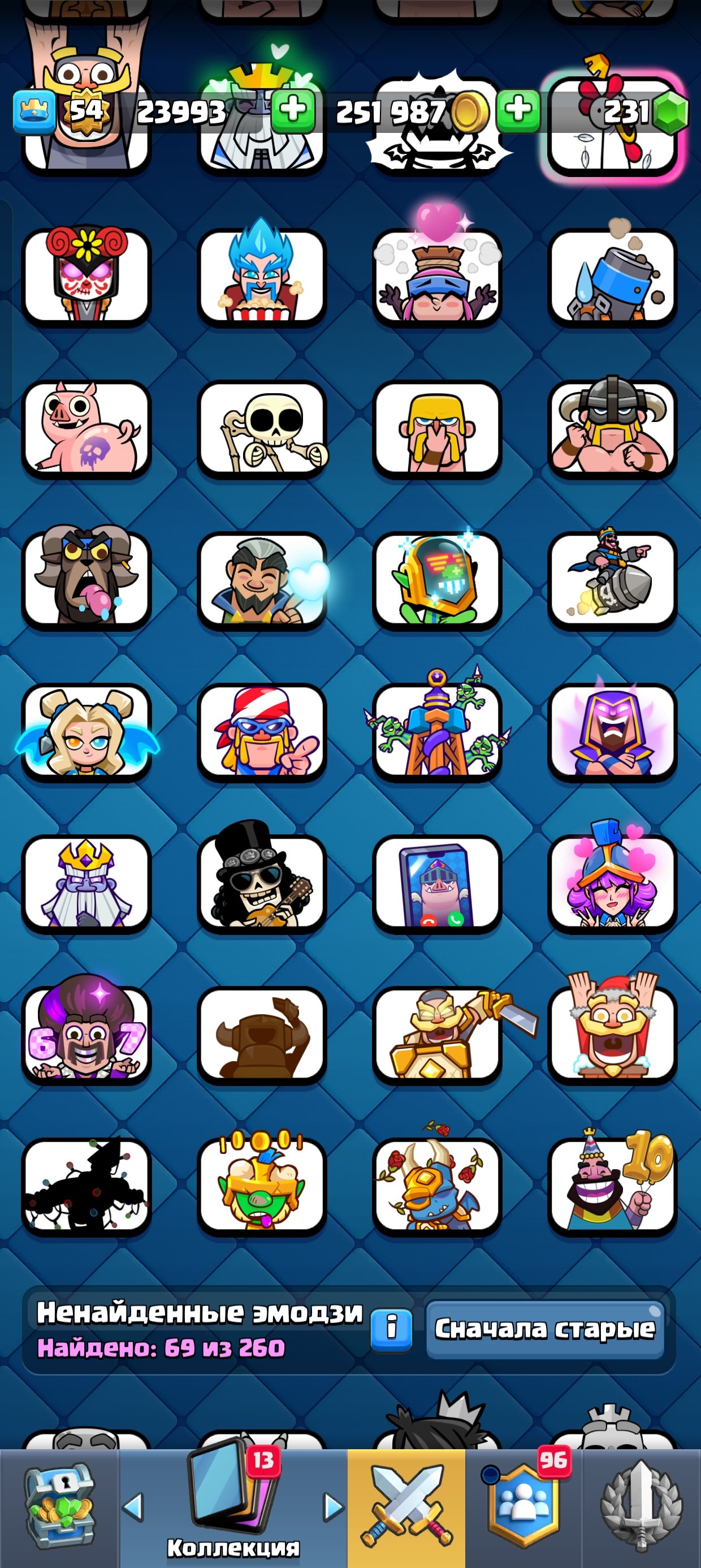Select the goblins climbing tower emote
Screen dimensions: 701x1568
[x=437, y=731]
